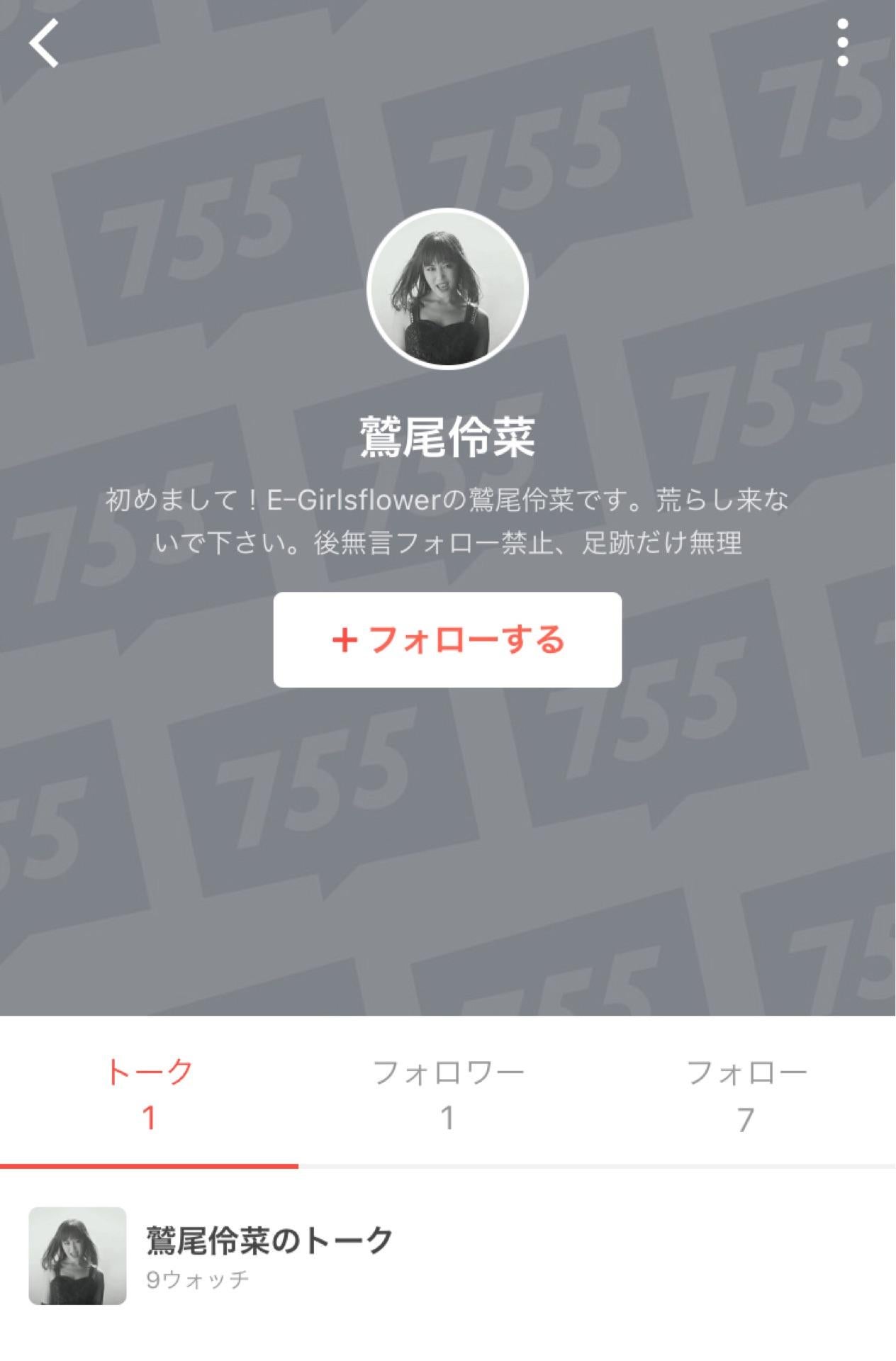Tap the profile name 鷲尾伶菜
The image size is (896, 1361).
(x=448, y=437)
